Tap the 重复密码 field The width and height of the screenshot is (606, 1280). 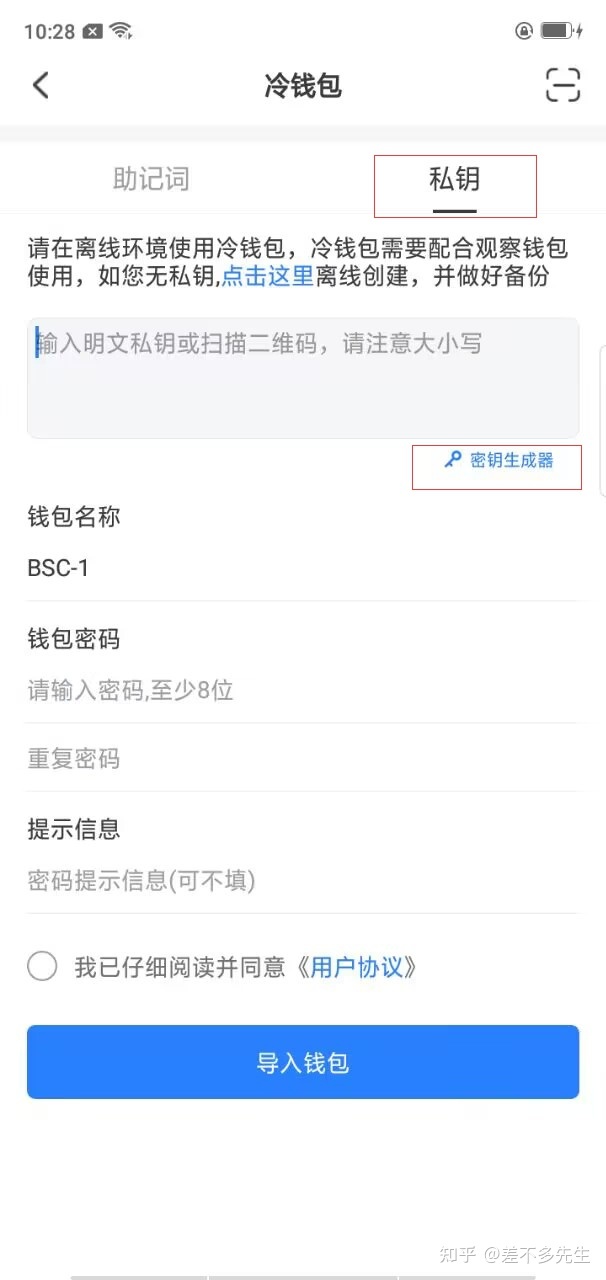click(x=302, y=759)
